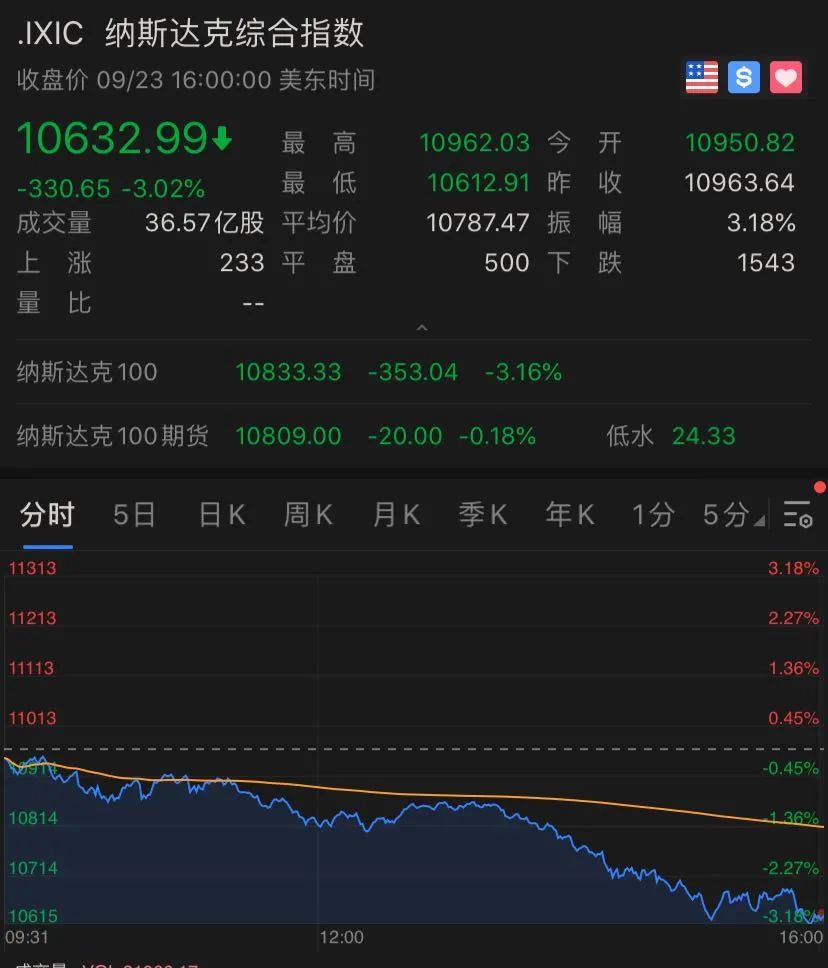Tap the blue dollar icon
828x968 pixels.
point(743,77)
